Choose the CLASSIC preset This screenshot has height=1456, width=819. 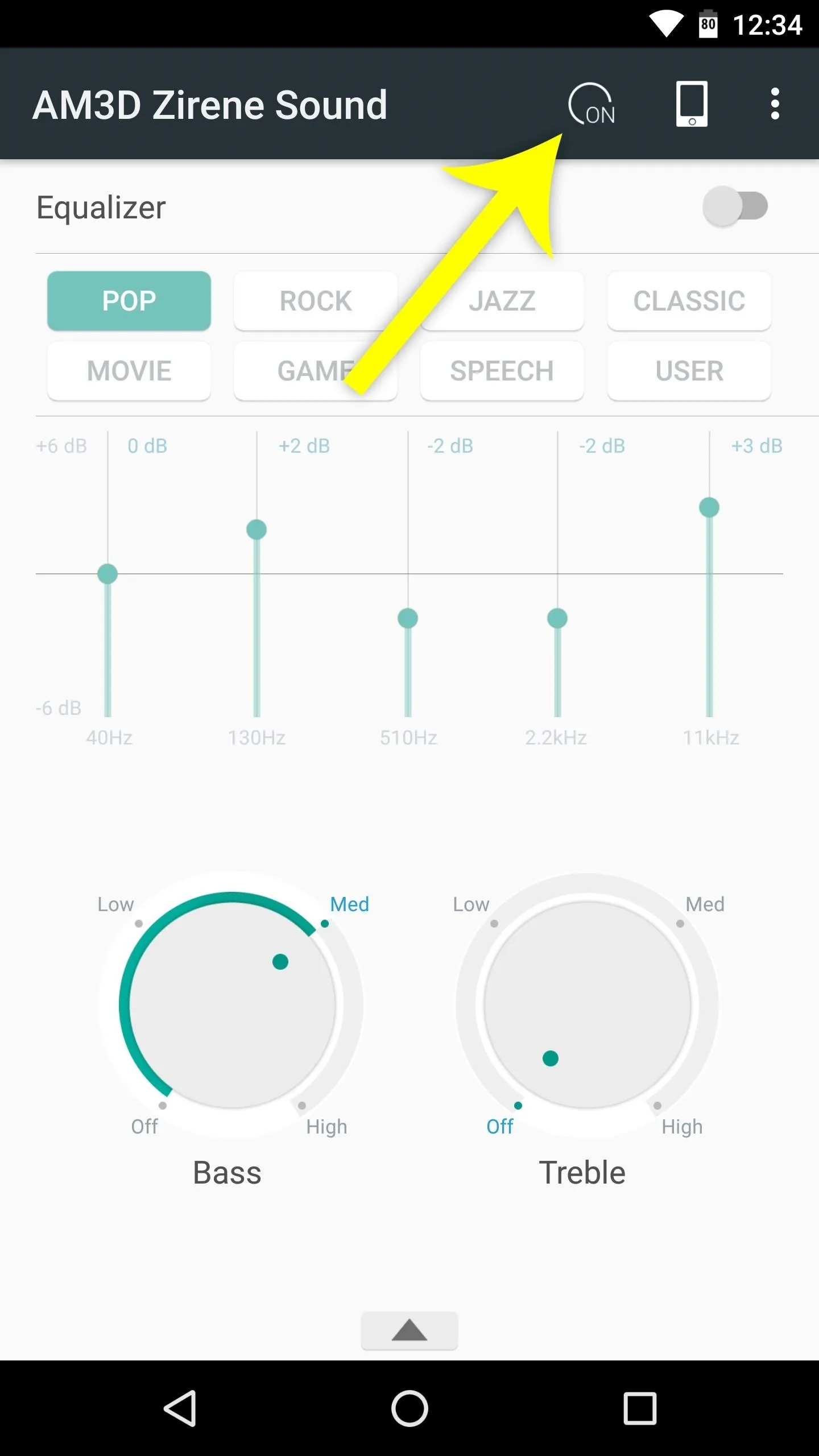[x=689, y=301]
